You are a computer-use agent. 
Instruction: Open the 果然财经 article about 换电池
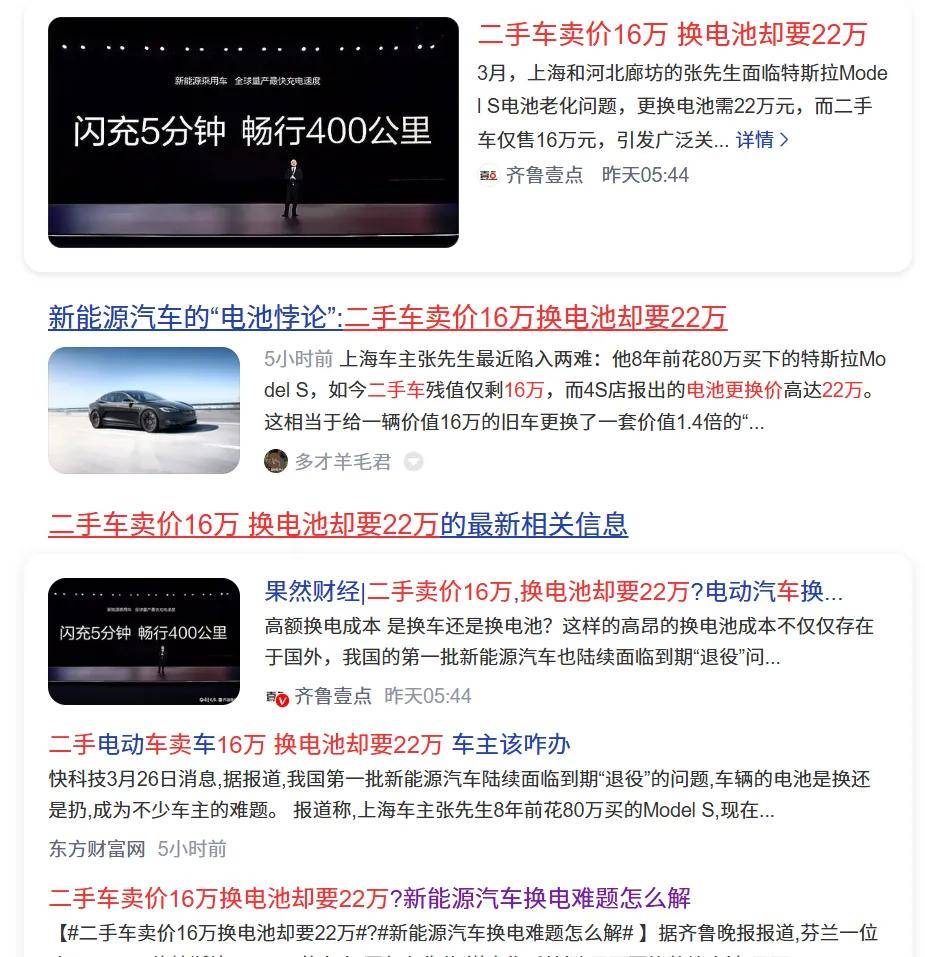point(553,592)
